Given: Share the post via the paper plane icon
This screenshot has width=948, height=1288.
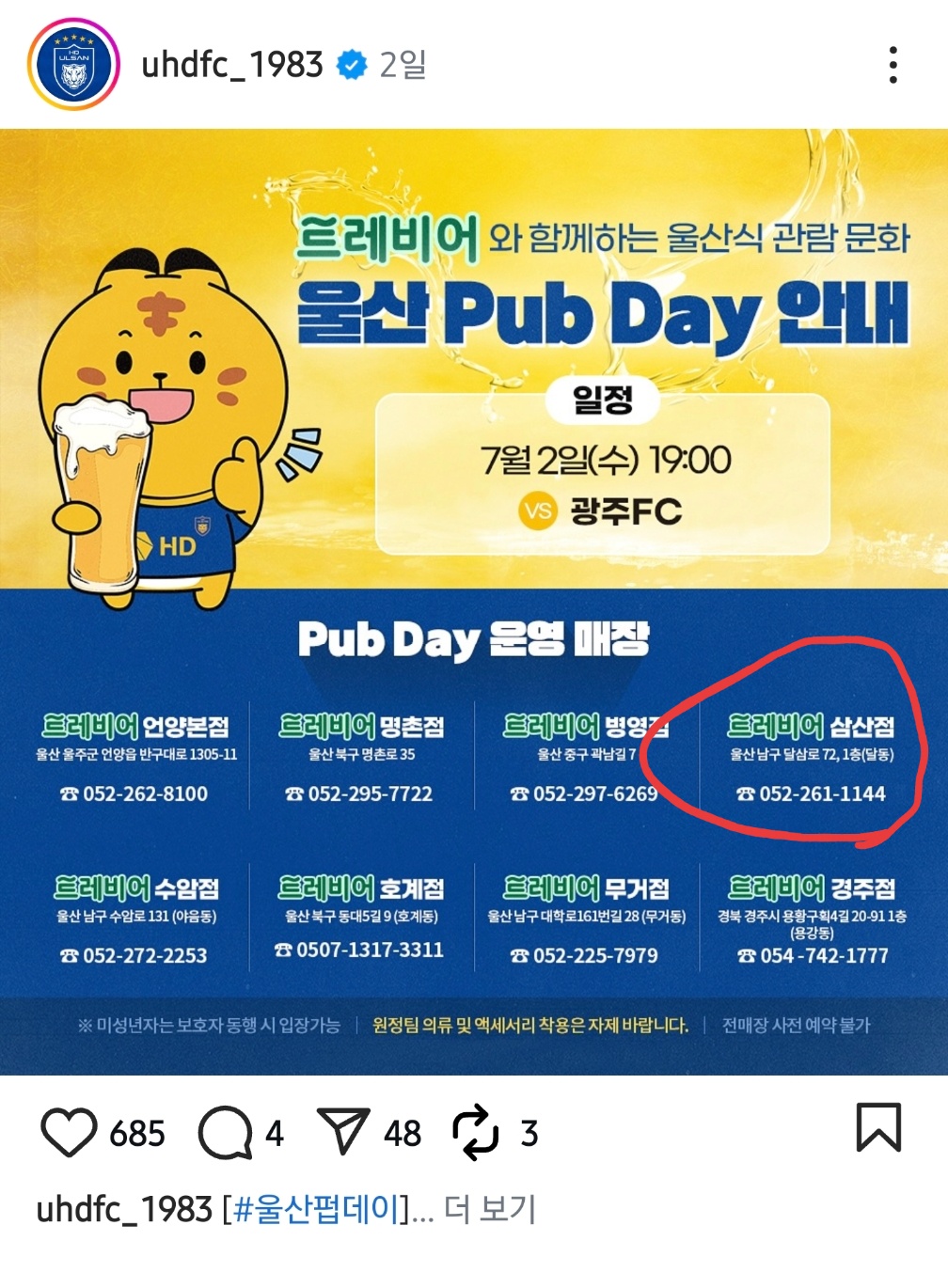Looking at the screenshot, I should click(343, 1131).
